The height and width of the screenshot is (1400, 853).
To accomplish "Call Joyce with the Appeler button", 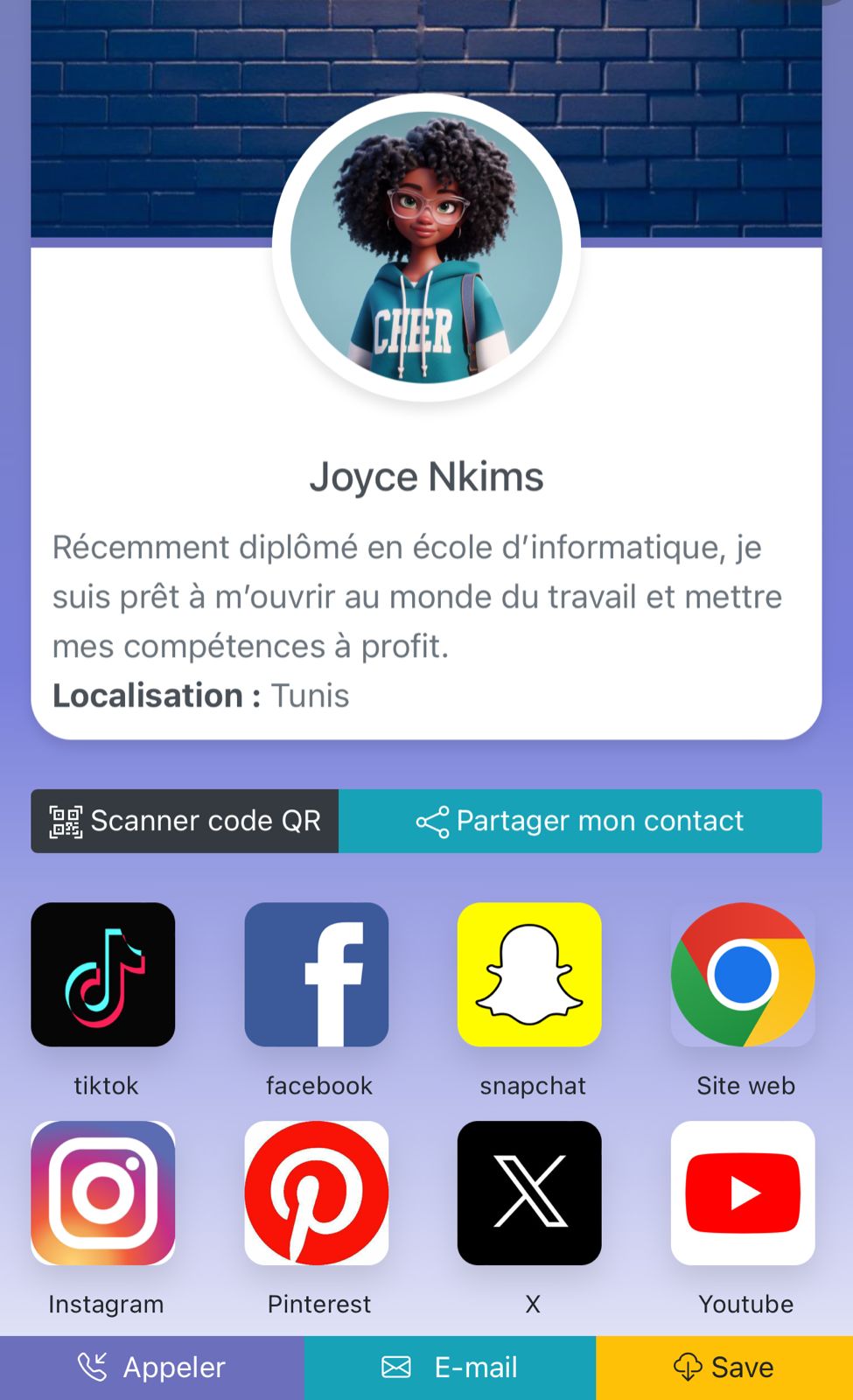I will pos(152,1367).
